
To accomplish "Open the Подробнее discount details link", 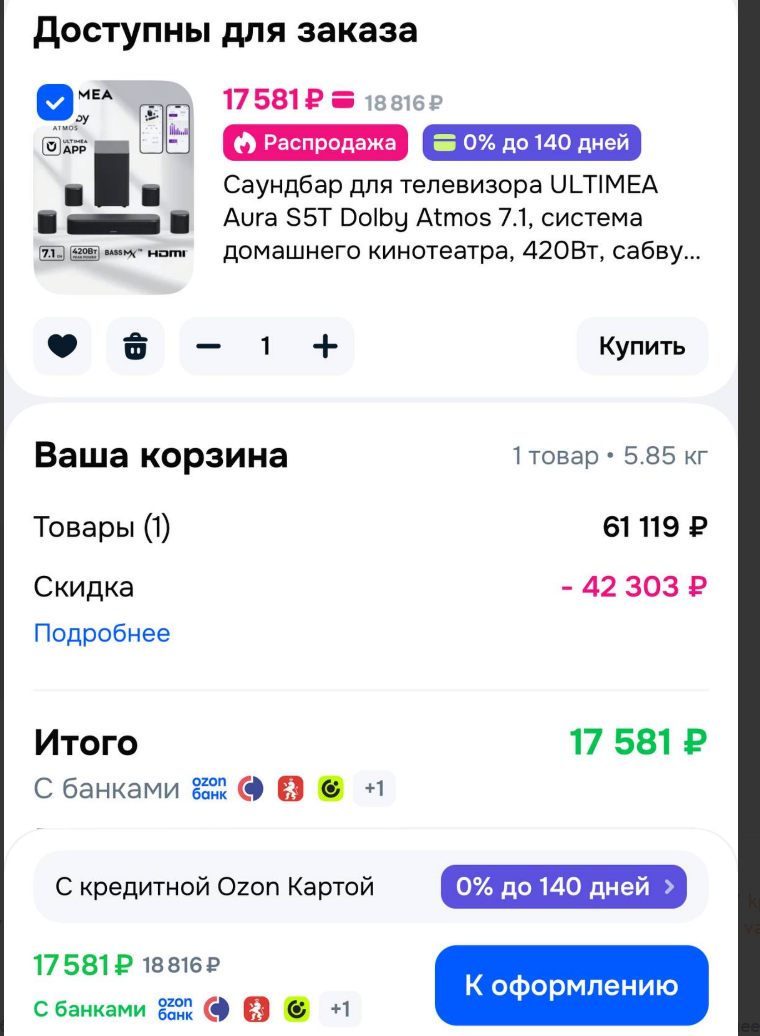I will (x=102, y=633).
